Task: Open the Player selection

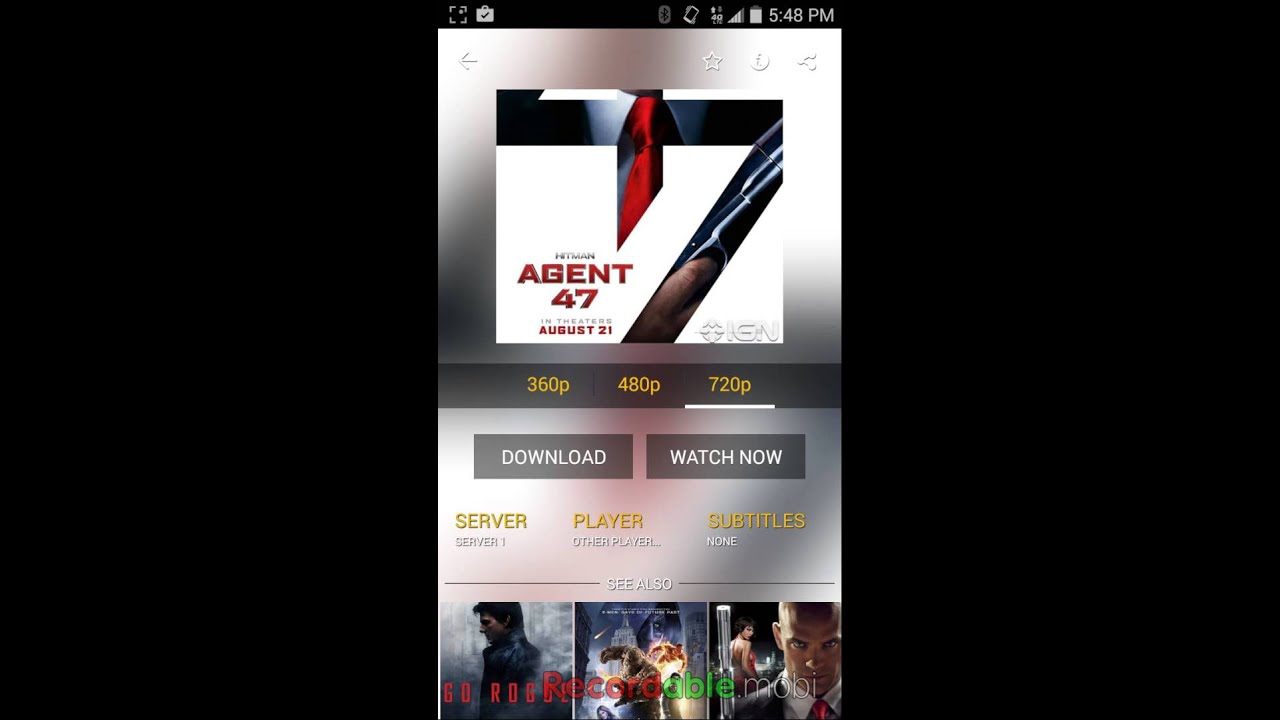Action: pos(616,529)
